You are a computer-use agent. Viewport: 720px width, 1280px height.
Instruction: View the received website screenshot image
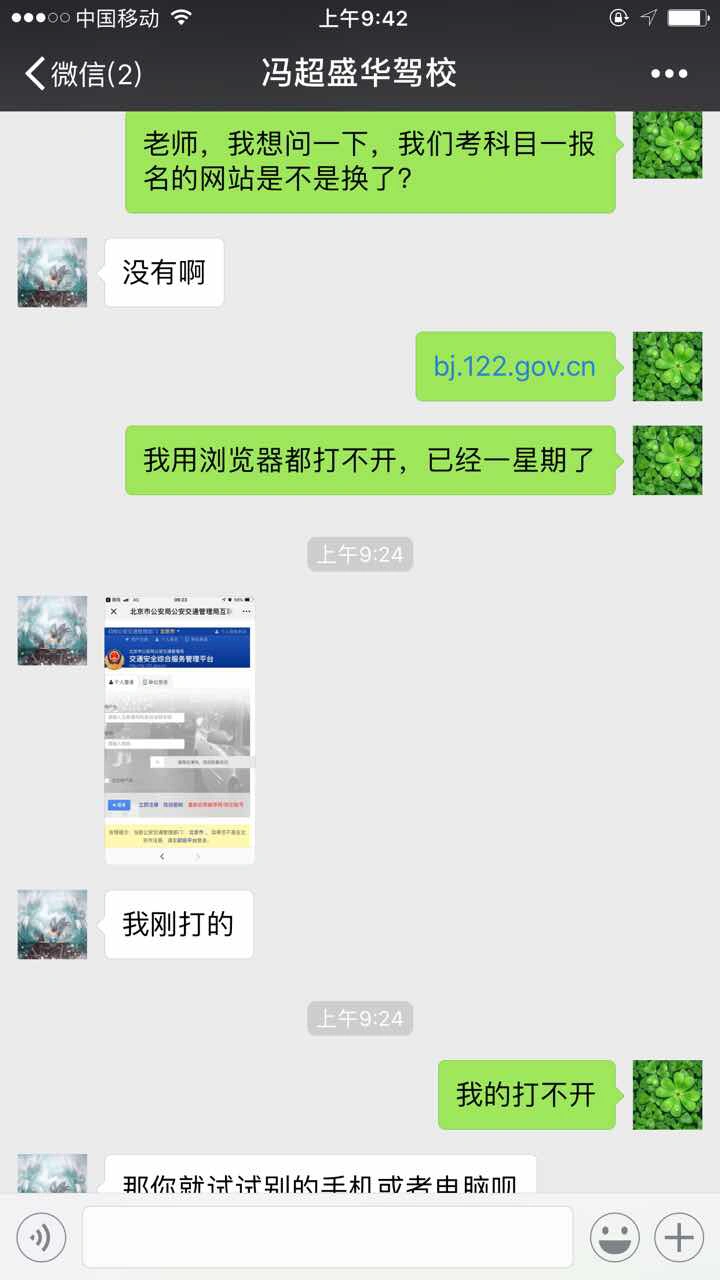179,730
